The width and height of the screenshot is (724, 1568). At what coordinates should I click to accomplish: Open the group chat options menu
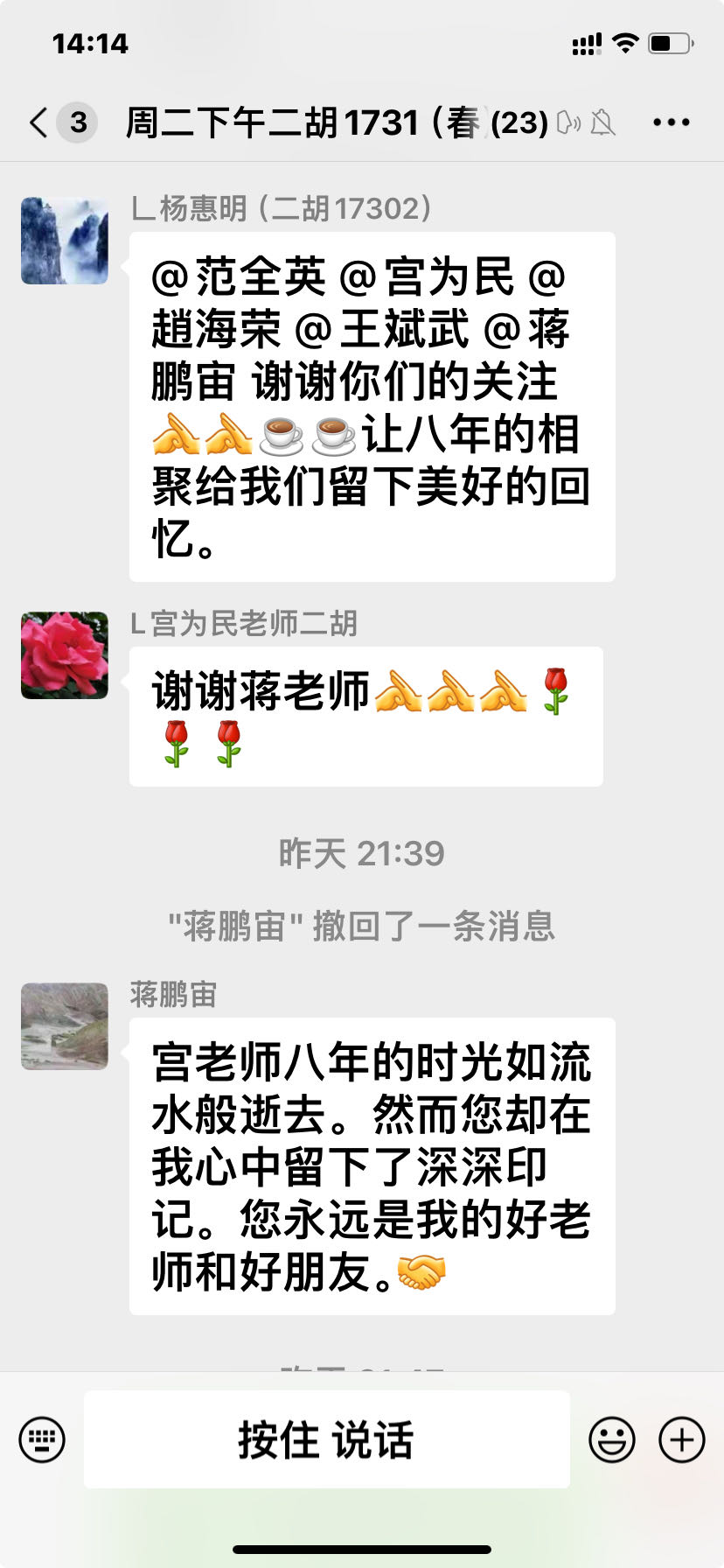coord(671,122)
